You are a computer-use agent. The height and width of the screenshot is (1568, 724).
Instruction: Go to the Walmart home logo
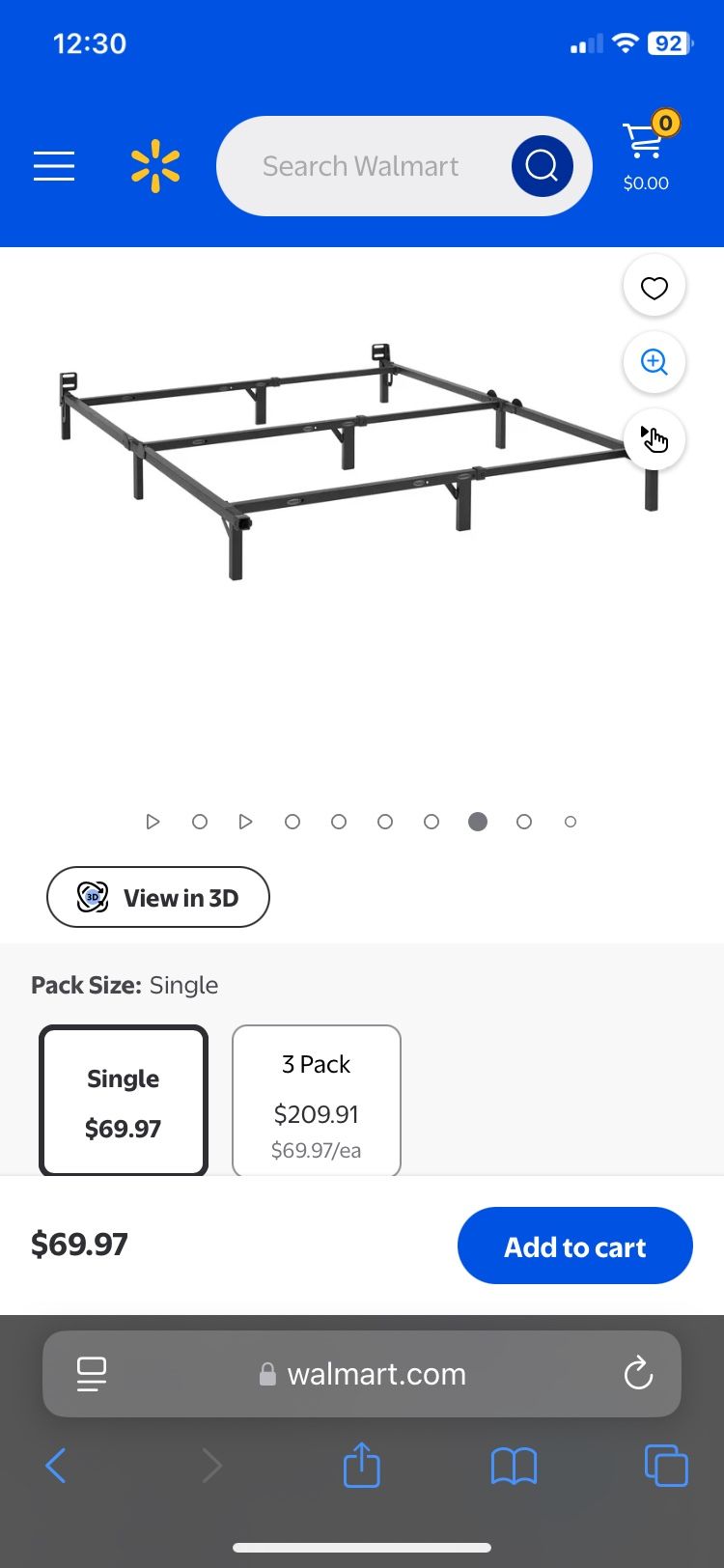point(155,166)
